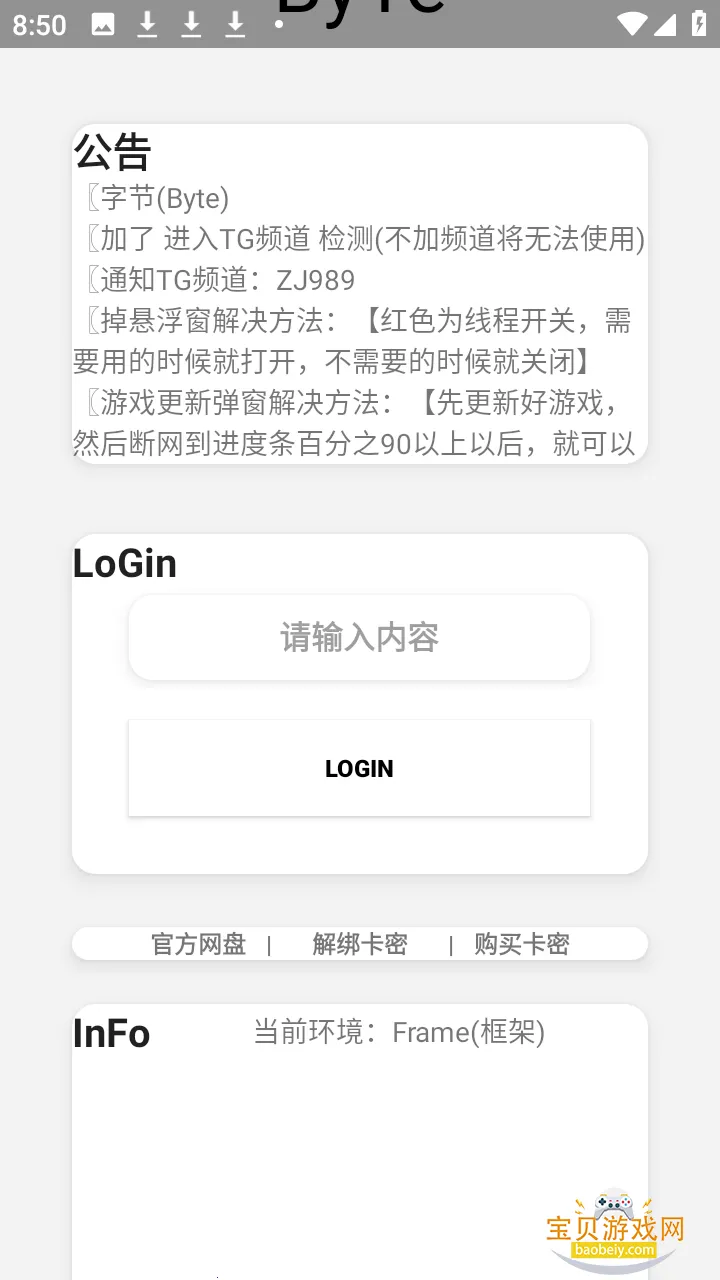Screen dimensions: 720x1280
Task: Tap the second download icon in the status bar
Action: click(190, 24)
